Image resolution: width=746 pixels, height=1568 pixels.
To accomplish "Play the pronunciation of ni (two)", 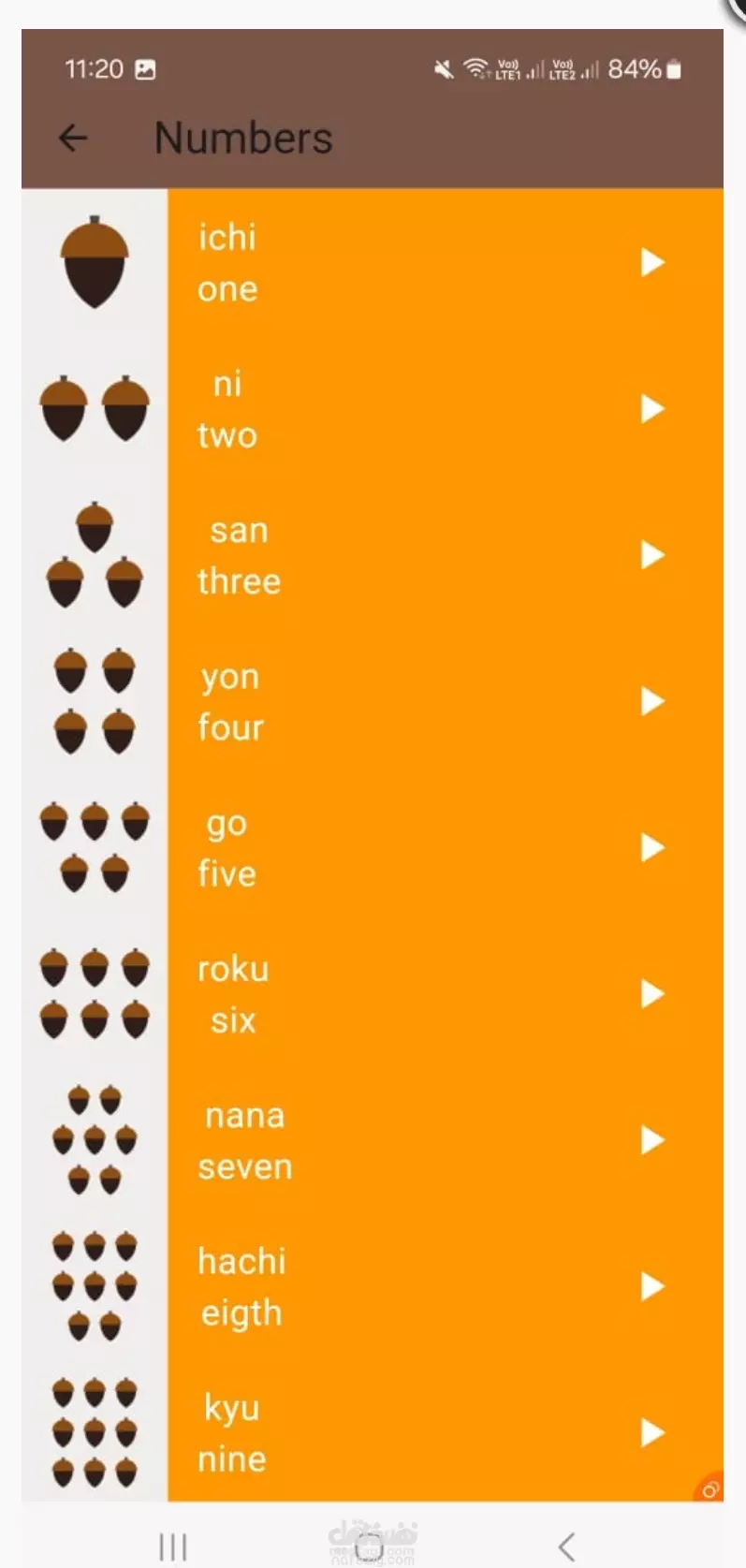I will pyautogui.click(x=652, y=409).
